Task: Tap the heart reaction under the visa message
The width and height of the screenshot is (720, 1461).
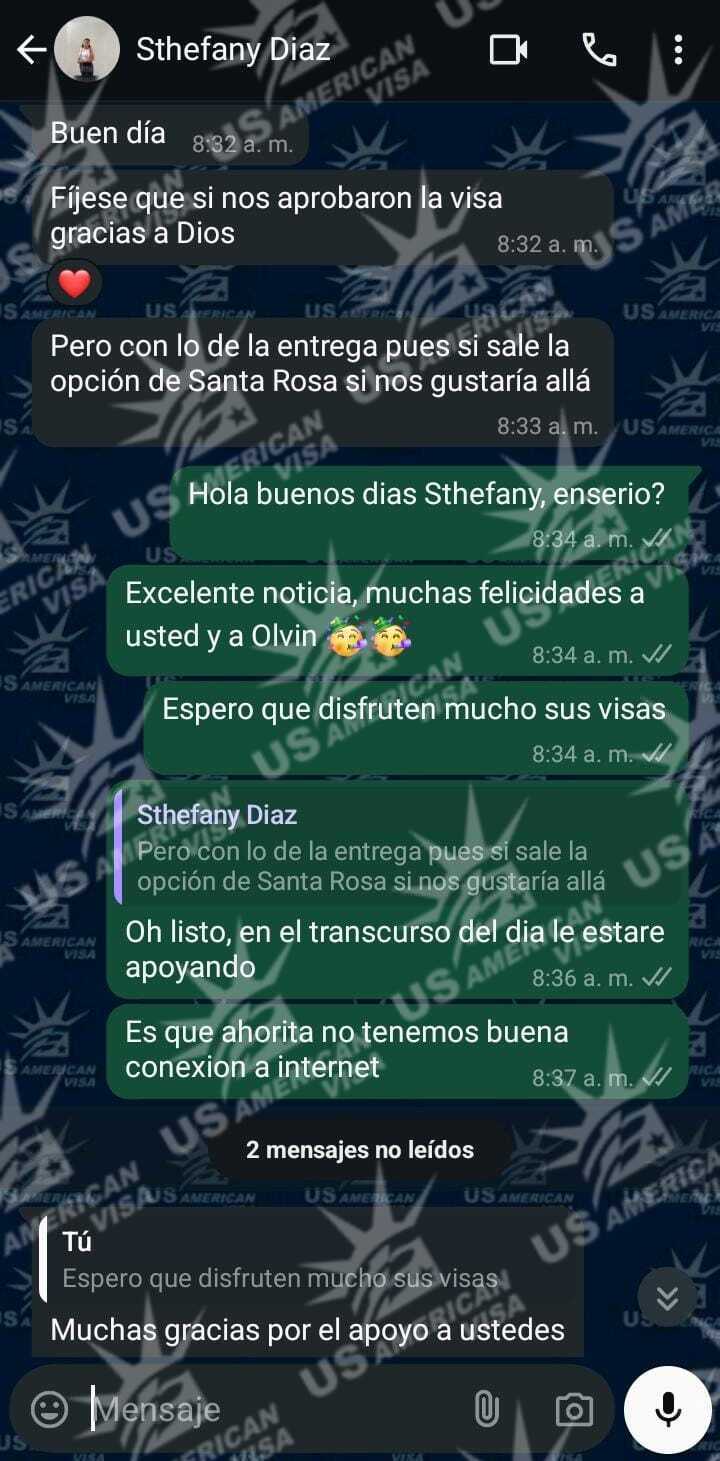Action: coord(74,284)
